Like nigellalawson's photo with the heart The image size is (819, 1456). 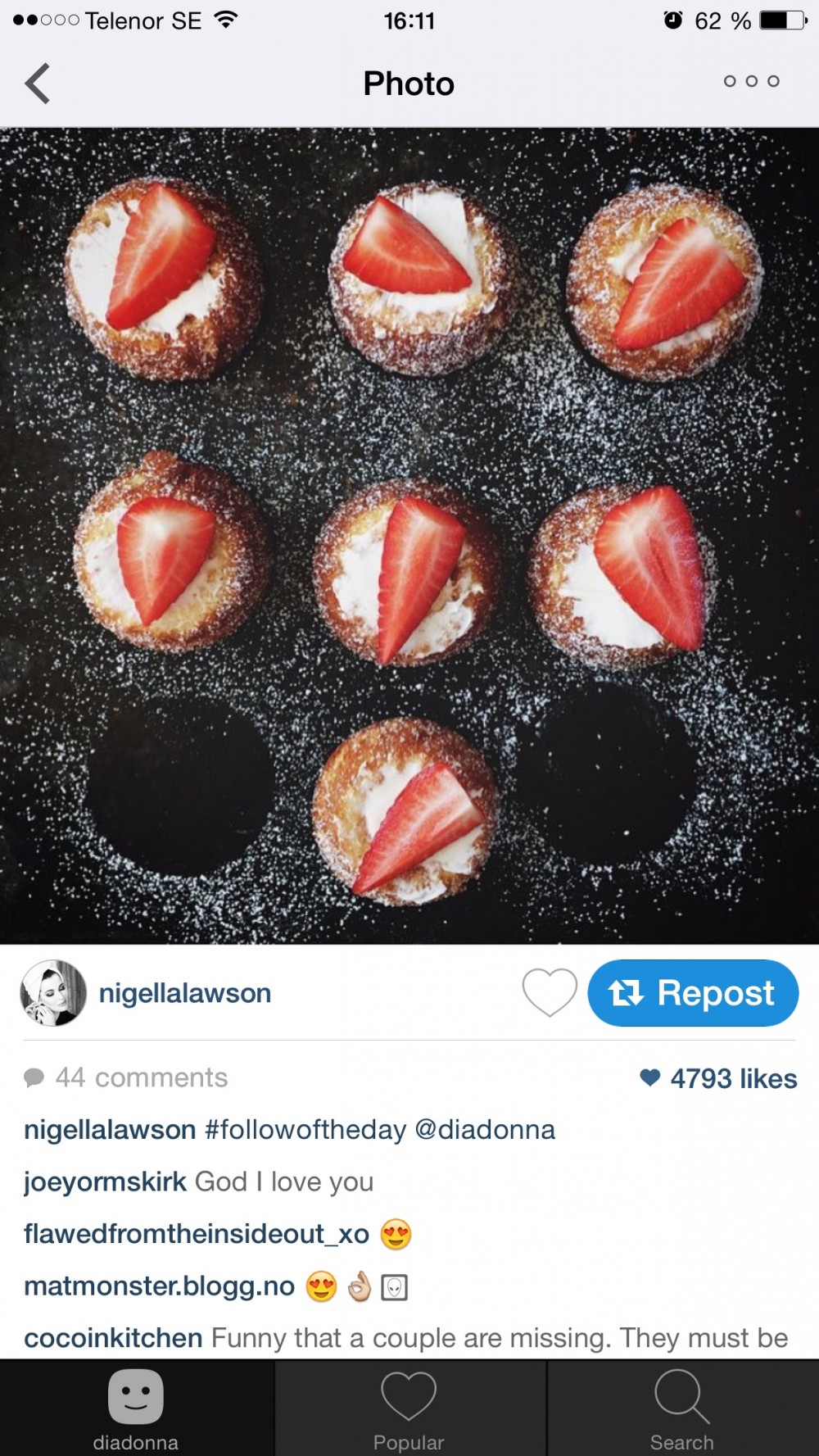pos(550,992)
